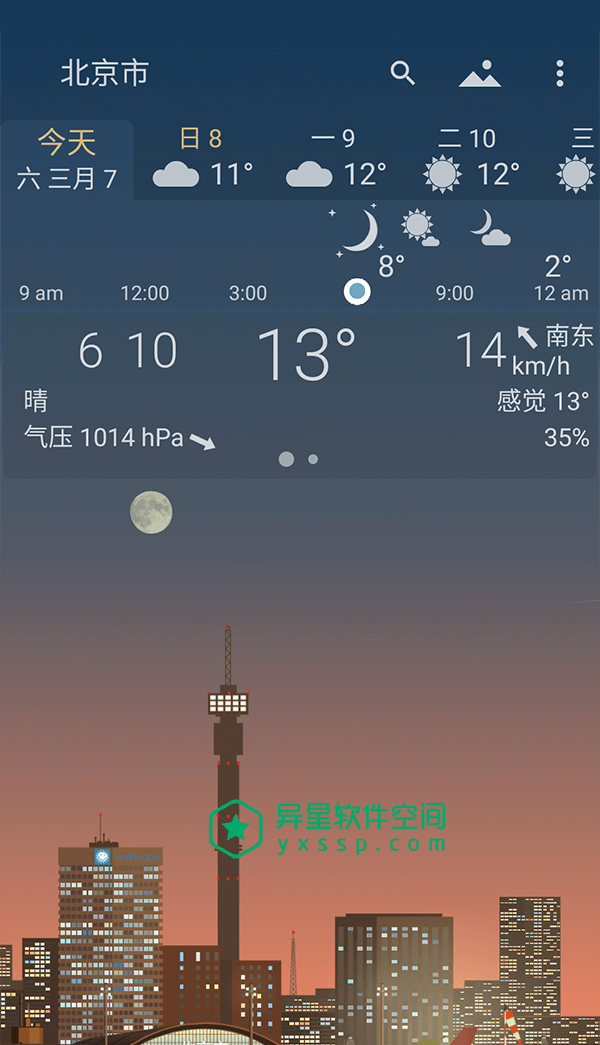Screen dimensions: 600x1045
Task: Tap 北京市 to change location
Action: coord(105,73)
